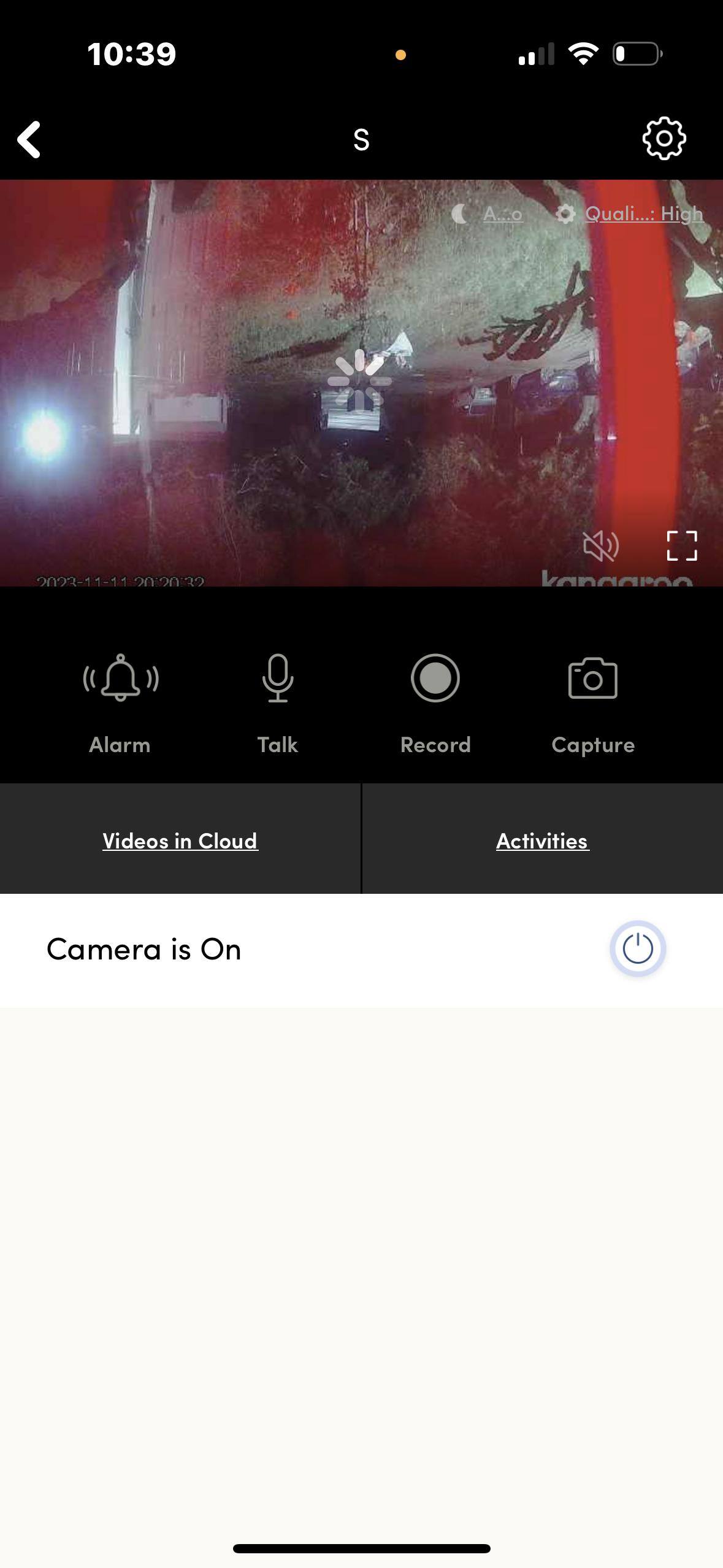Start Talk through the microphone
This screenshot has height=1568, width=723.
[x=278, y=701]
